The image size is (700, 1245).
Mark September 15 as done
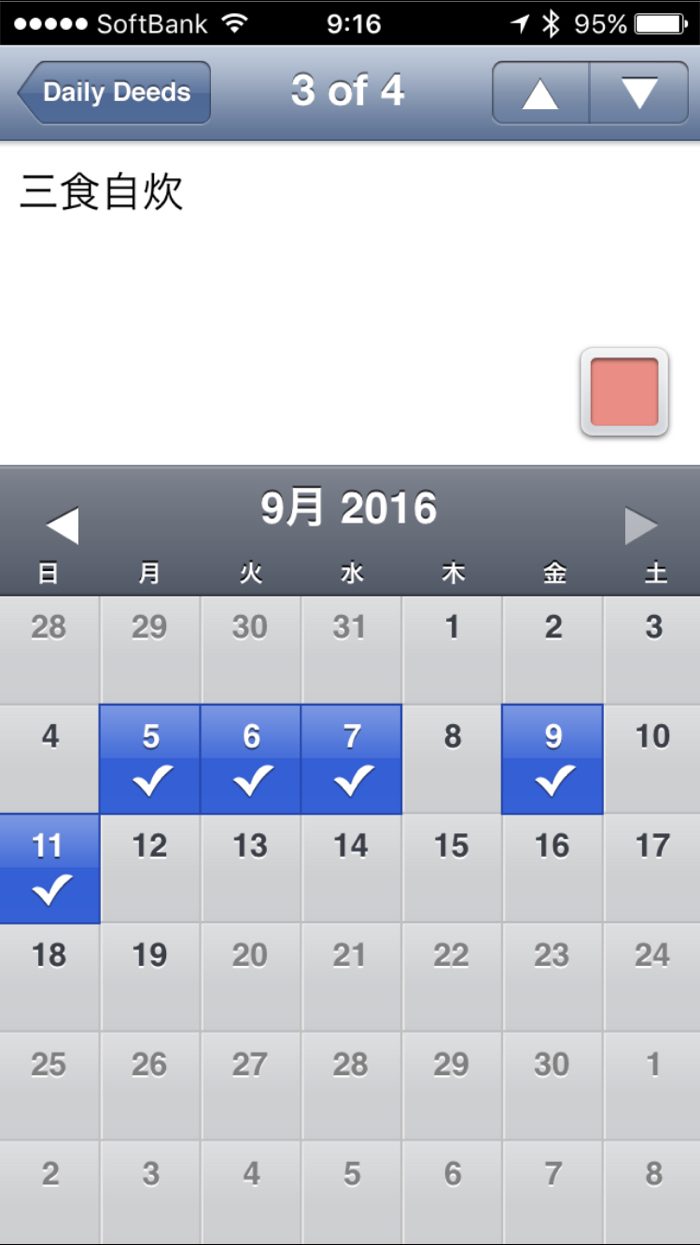452,868
